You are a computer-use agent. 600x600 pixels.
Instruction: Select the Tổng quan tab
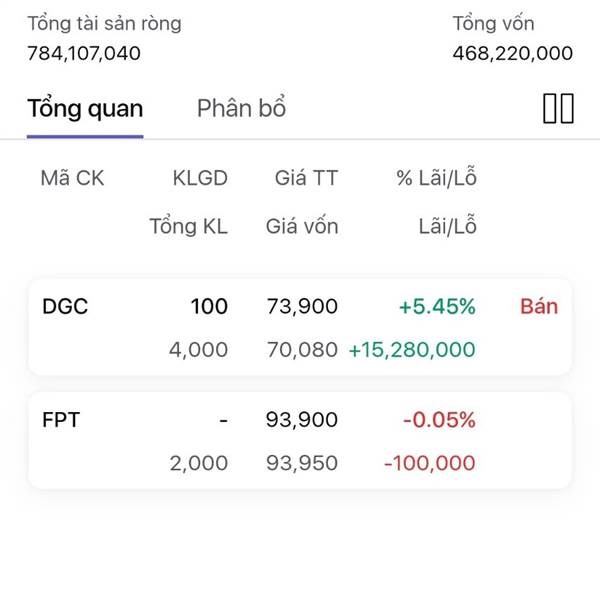(85, 108)
